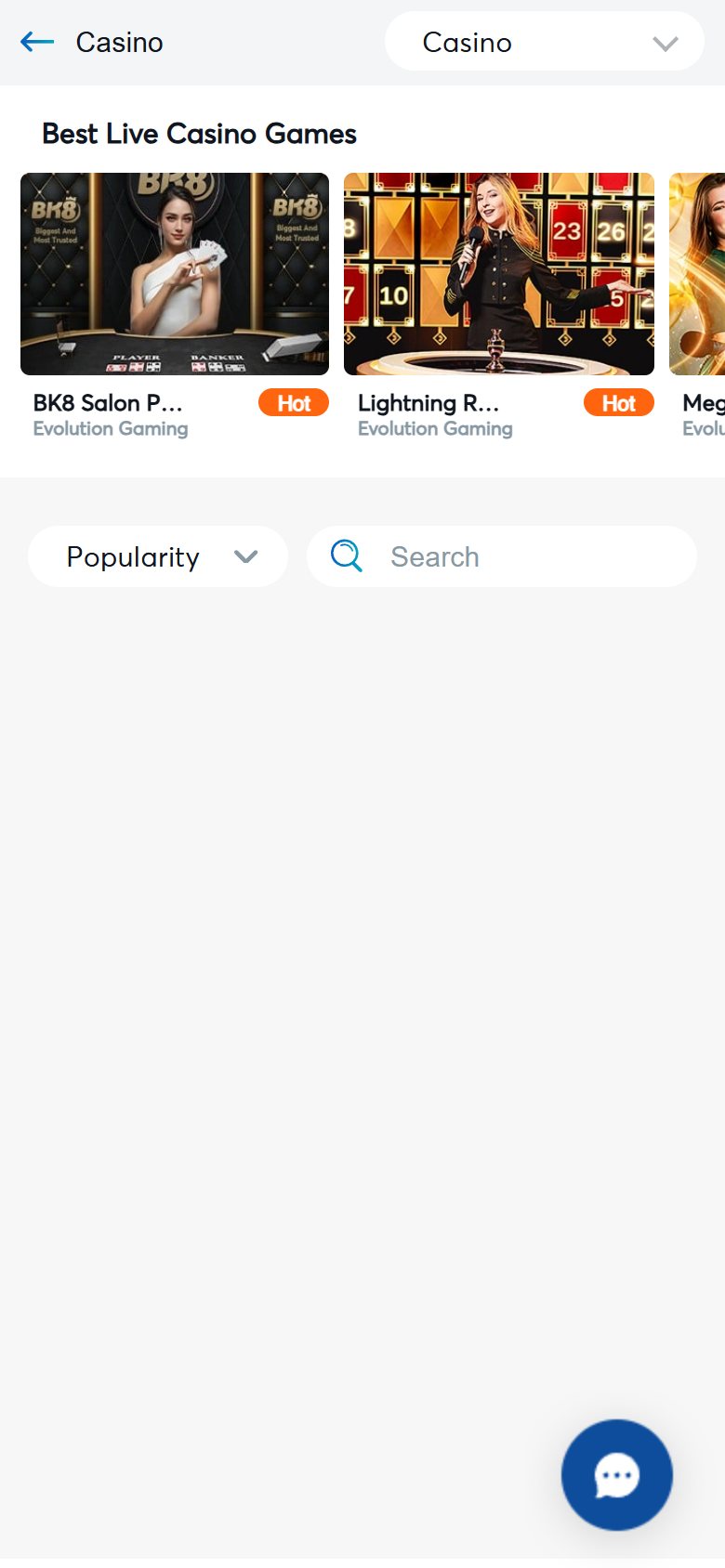Image resolution: width=725 pixels, height=1568 pixels.
Task: Tap the Search field
Action: [x=502, y=556]
